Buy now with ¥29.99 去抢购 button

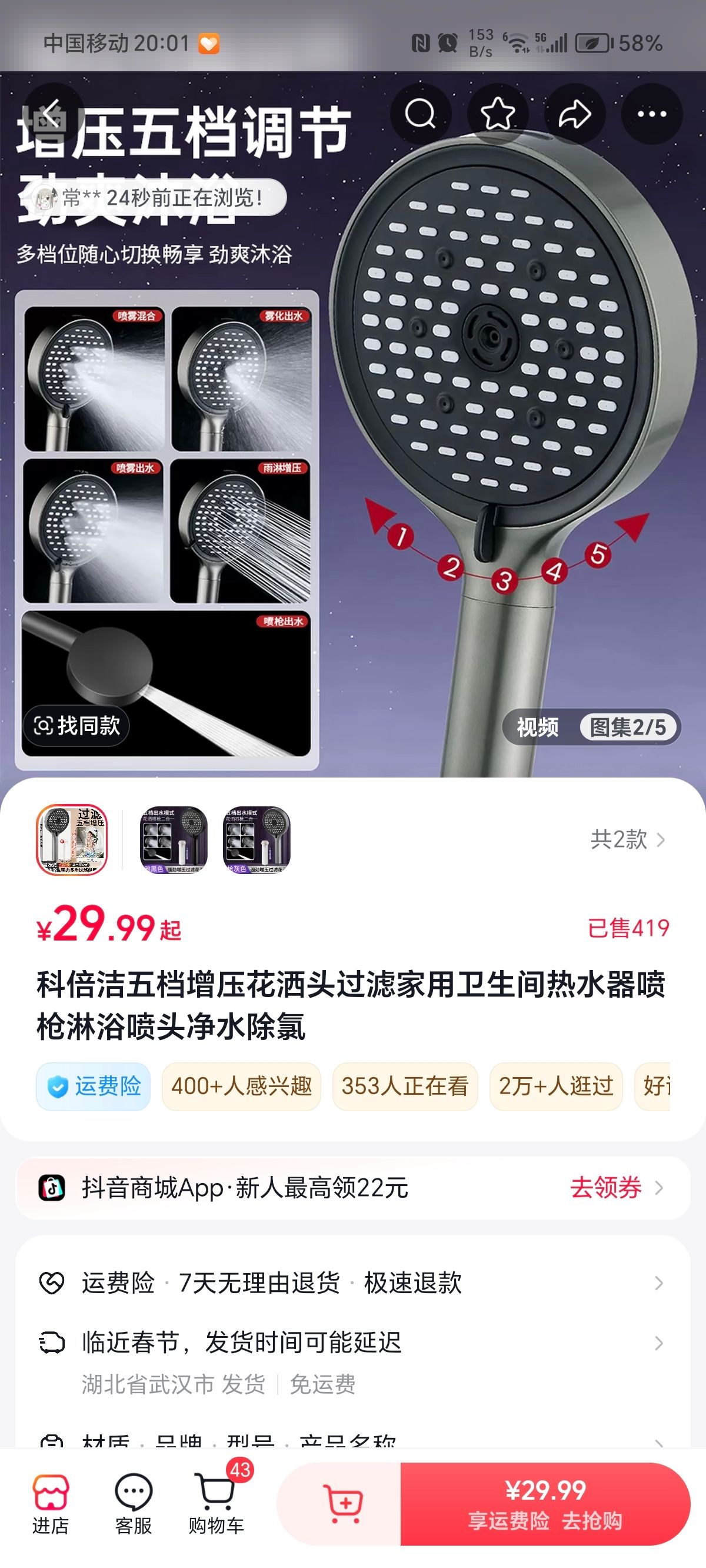pos(545,1503)
